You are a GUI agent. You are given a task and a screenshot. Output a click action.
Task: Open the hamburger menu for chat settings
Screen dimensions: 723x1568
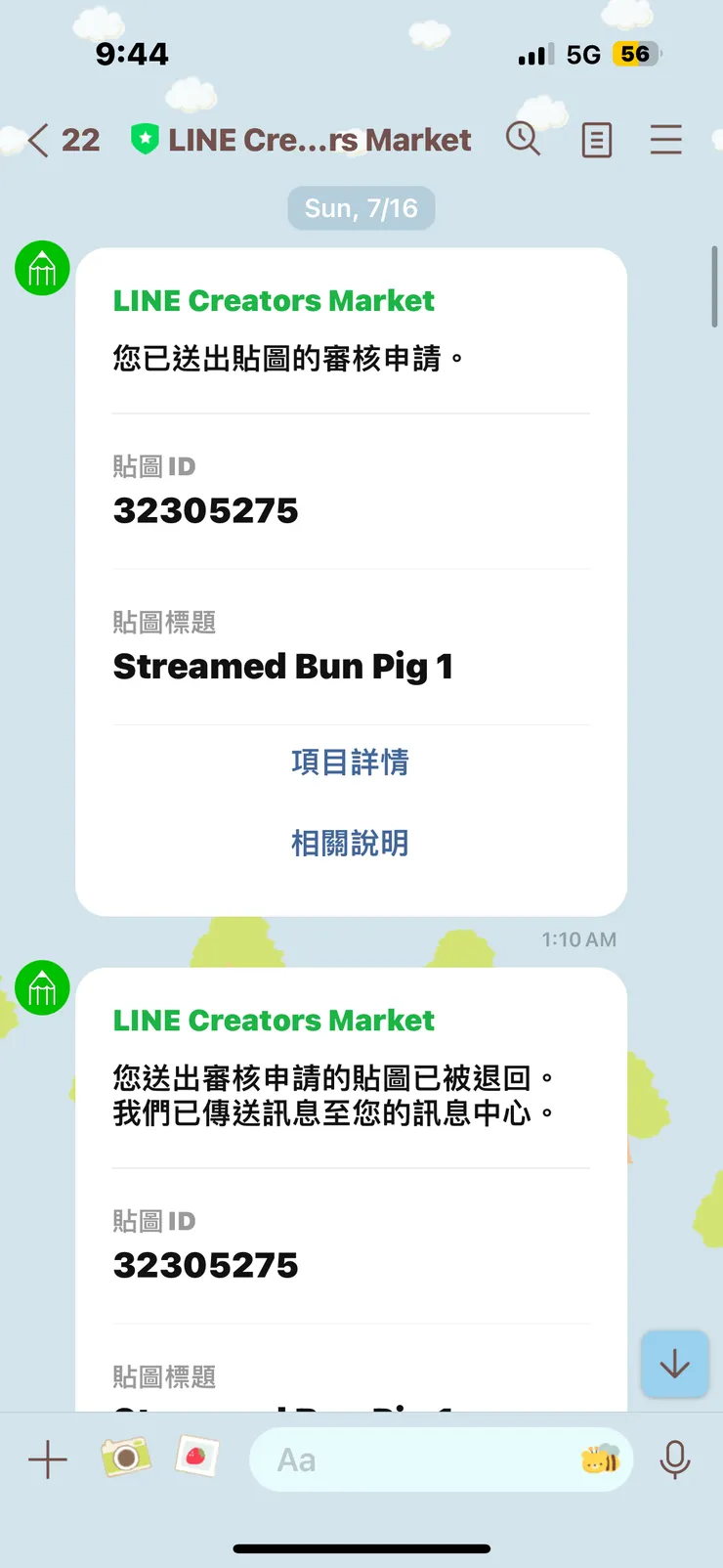tap(665, 140)
